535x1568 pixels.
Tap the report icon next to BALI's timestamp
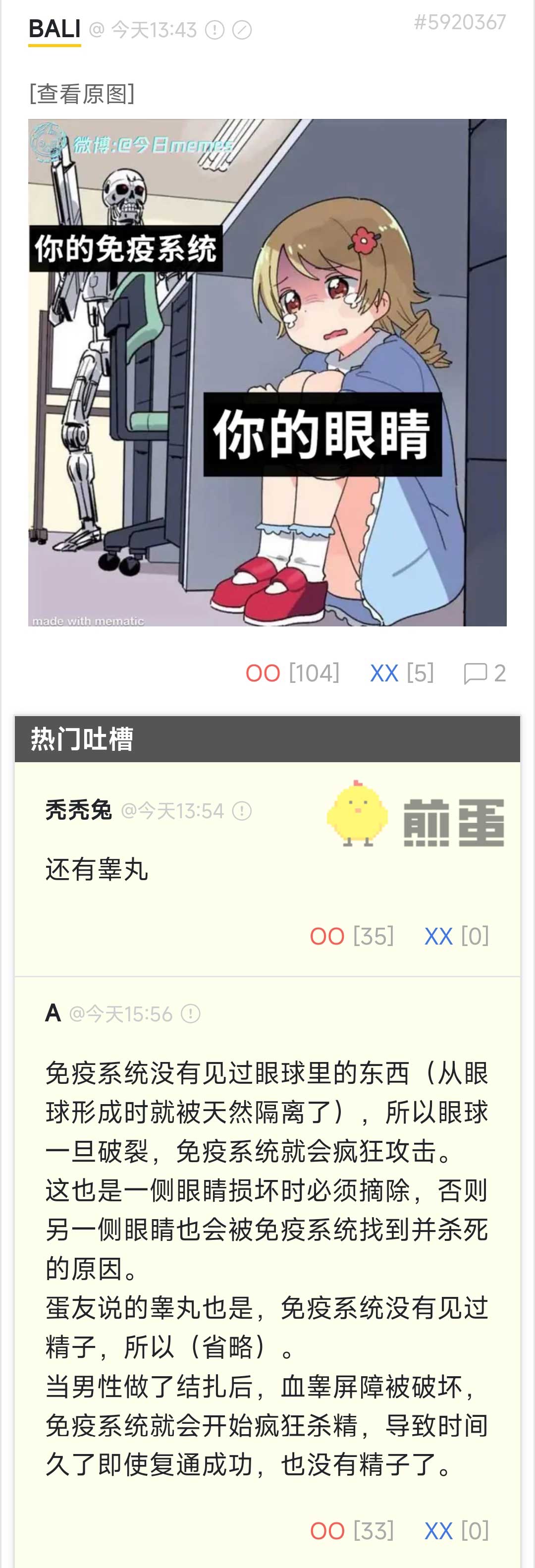(214, 30)
